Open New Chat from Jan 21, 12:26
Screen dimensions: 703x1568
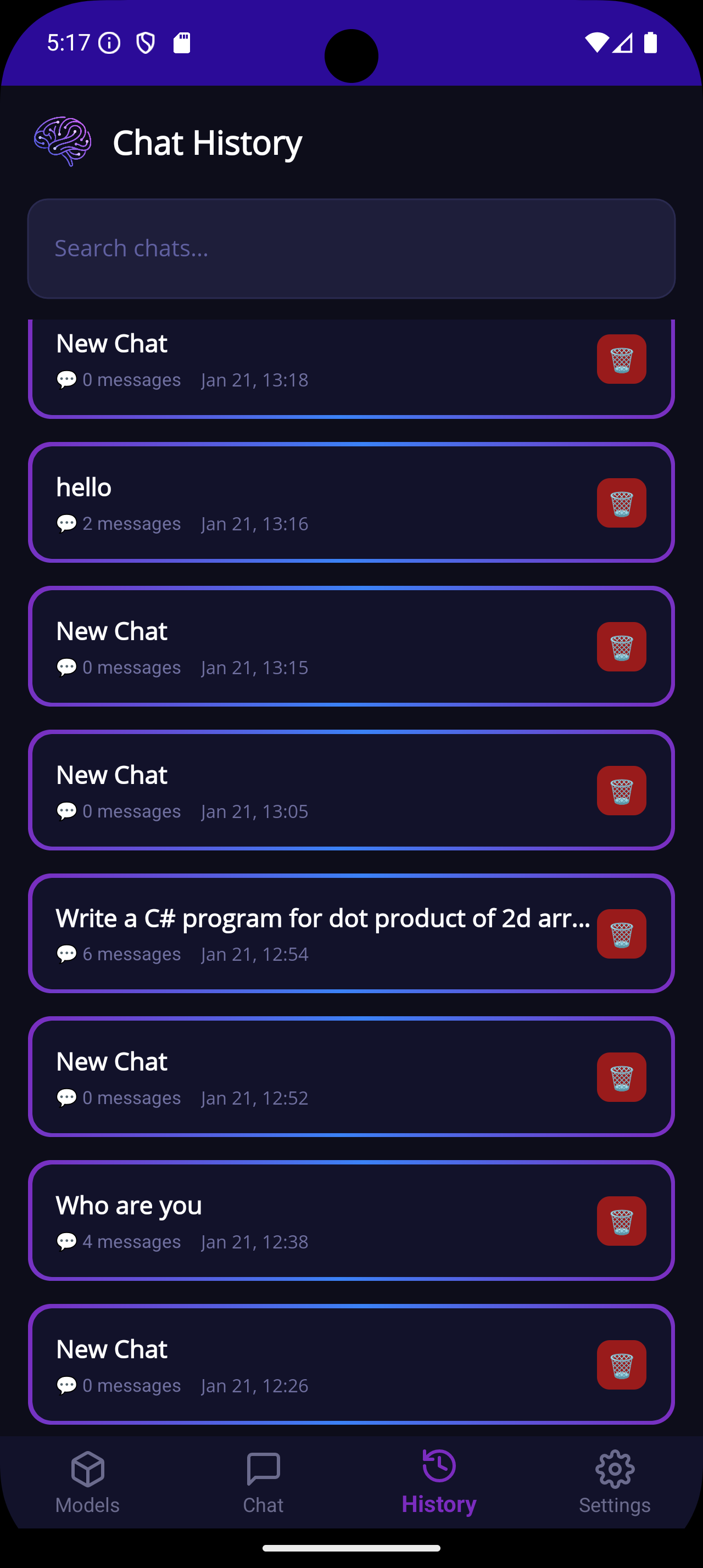pos(304,1365)
